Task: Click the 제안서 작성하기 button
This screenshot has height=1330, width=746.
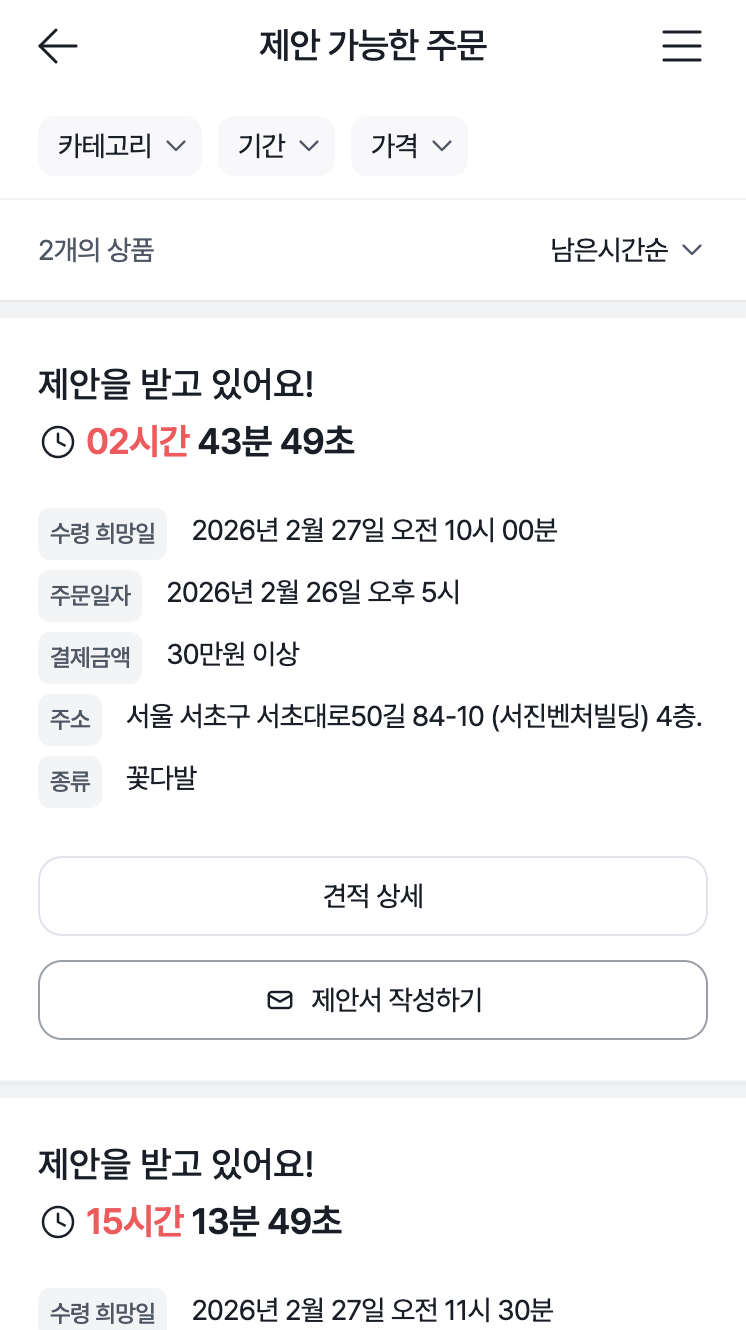Action: tap(372, 1000)
